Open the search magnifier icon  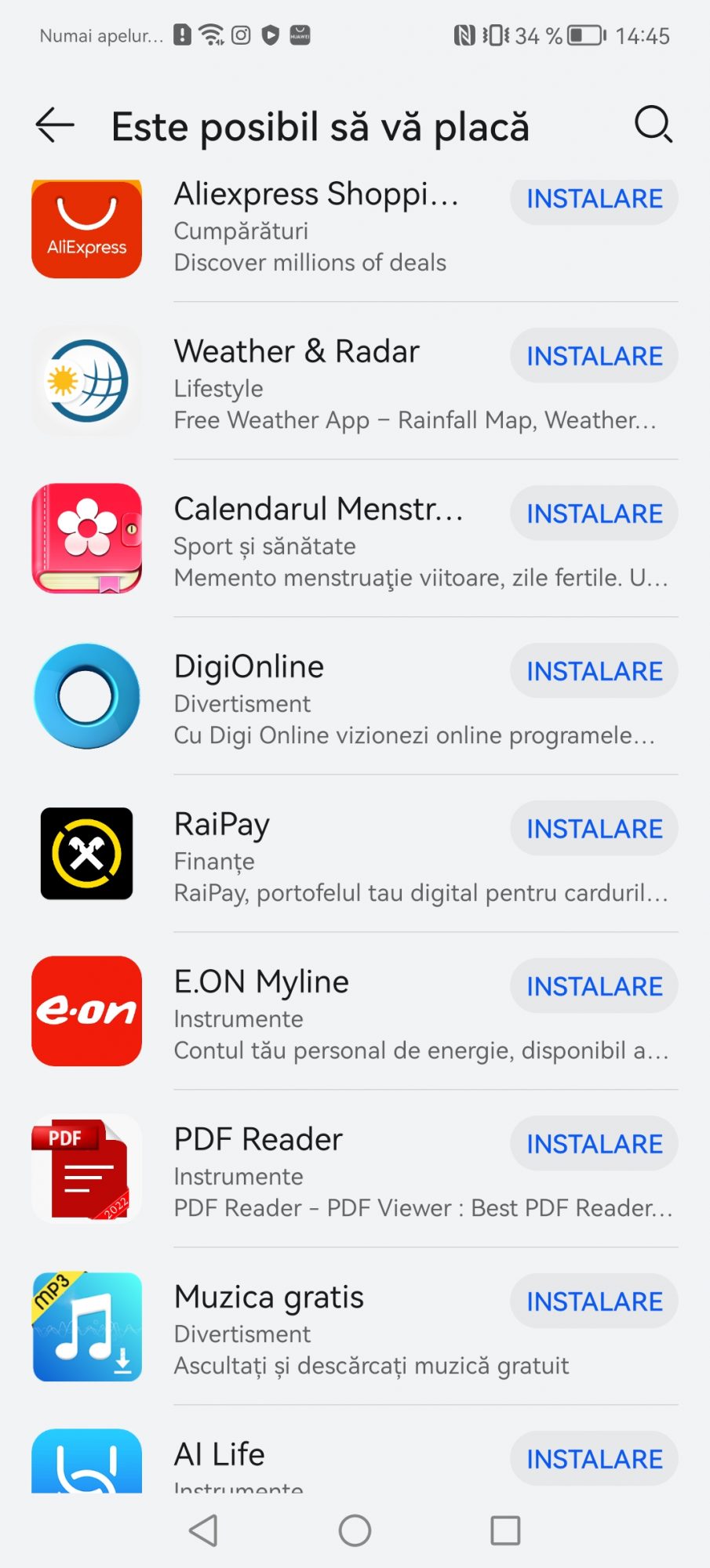[653, 125]
